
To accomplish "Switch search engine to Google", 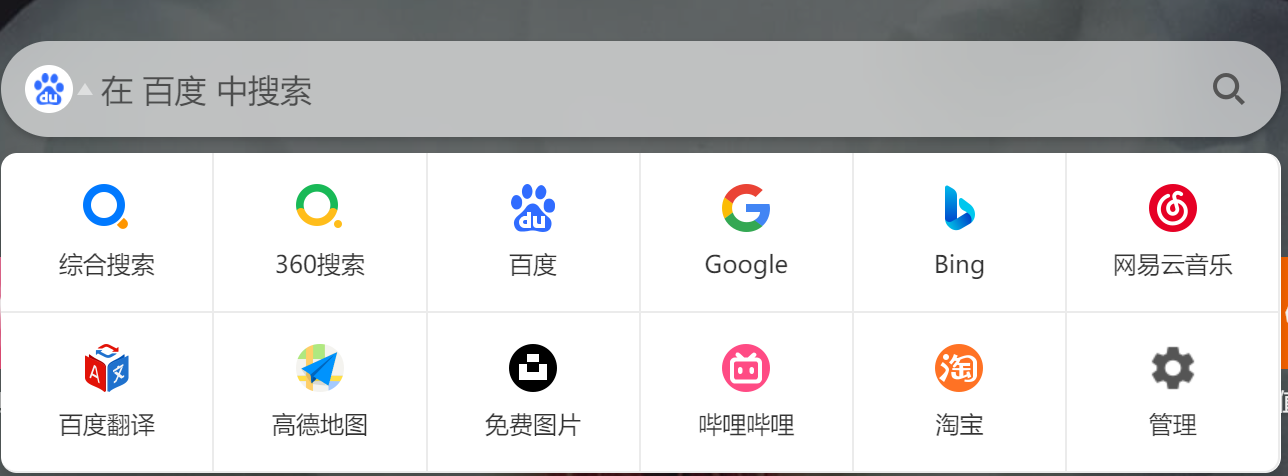I will pyautogui.click(x=746, y=232).
